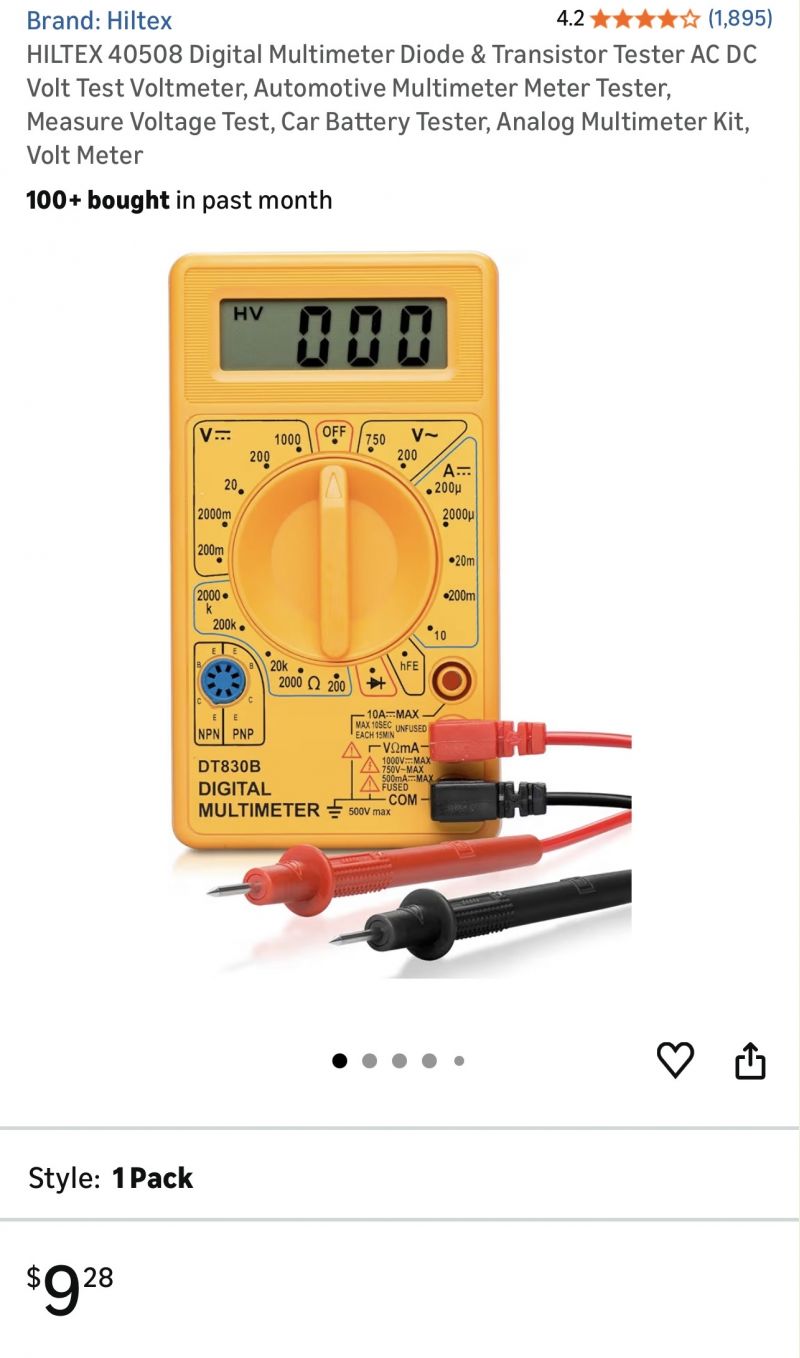Open the Brand: Hiltex link
Screen dimensions: 800x1358
tap(99, 20)
